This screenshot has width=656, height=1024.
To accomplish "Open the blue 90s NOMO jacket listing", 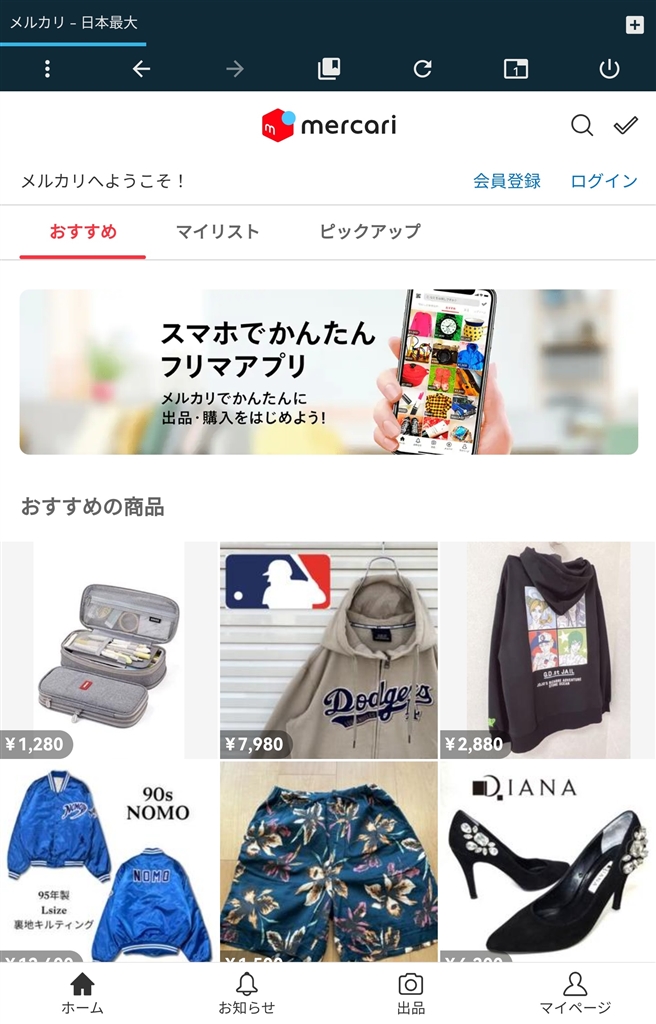I will point(108,860).
